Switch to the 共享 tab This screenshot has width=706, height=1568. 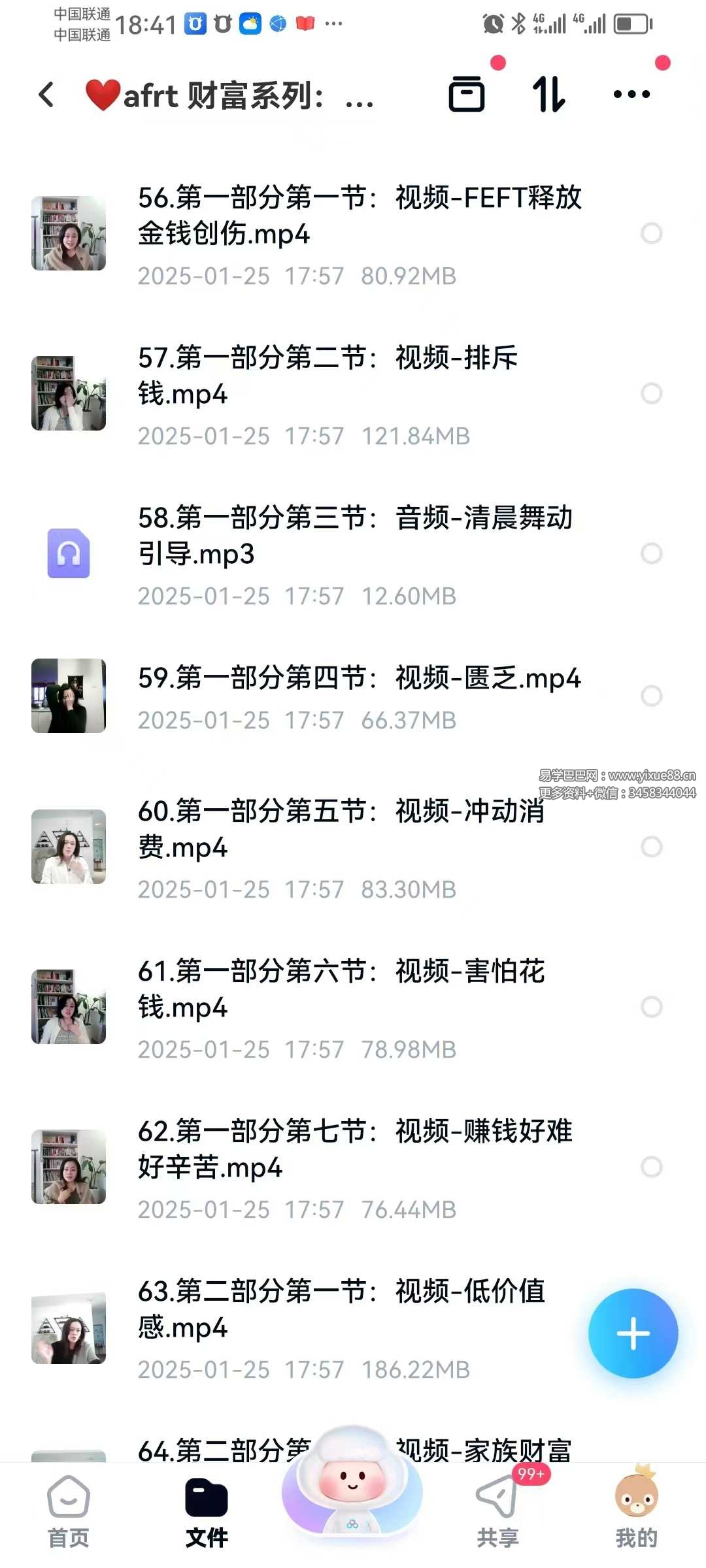(x=497, y=1511)
